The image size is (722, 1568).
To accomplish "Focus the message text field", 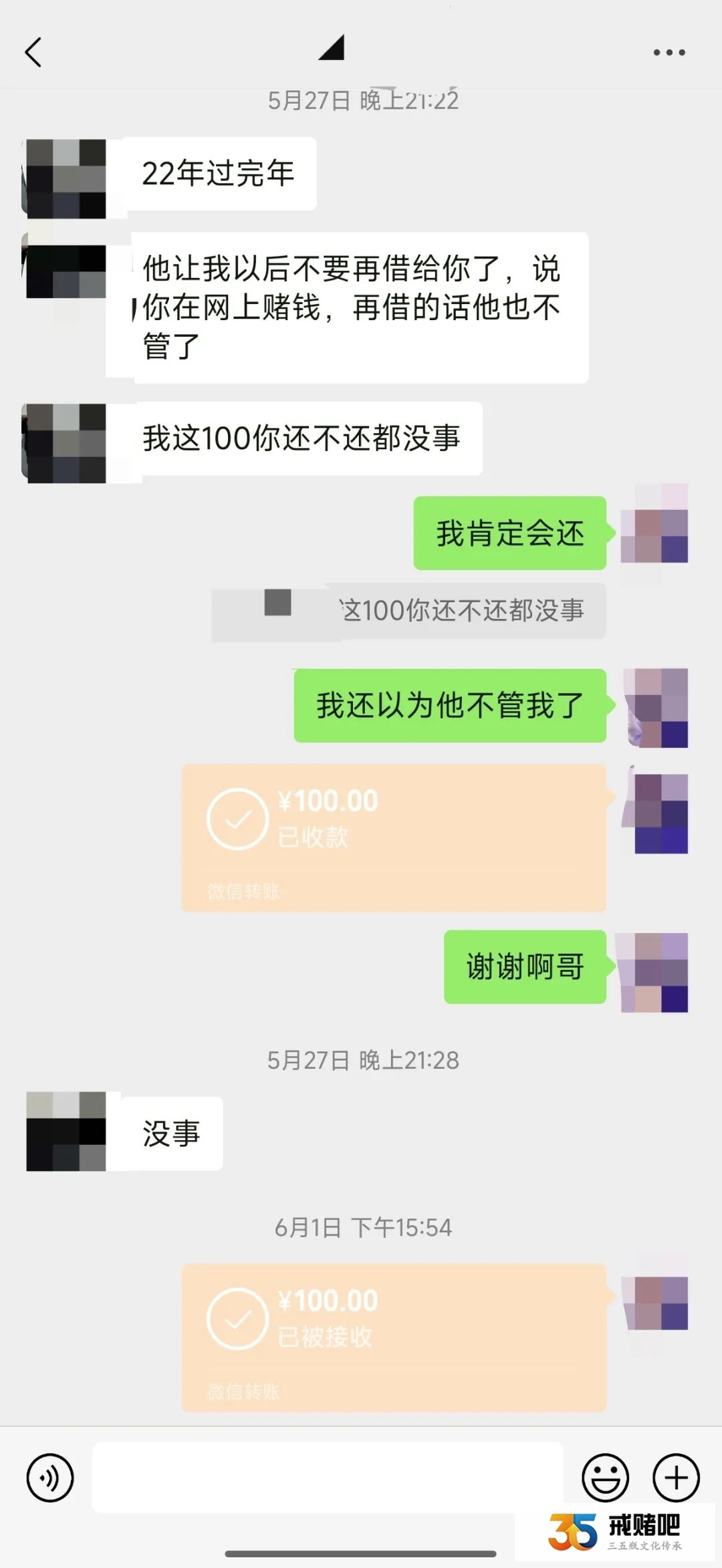I will click(x=328, y=1477).
